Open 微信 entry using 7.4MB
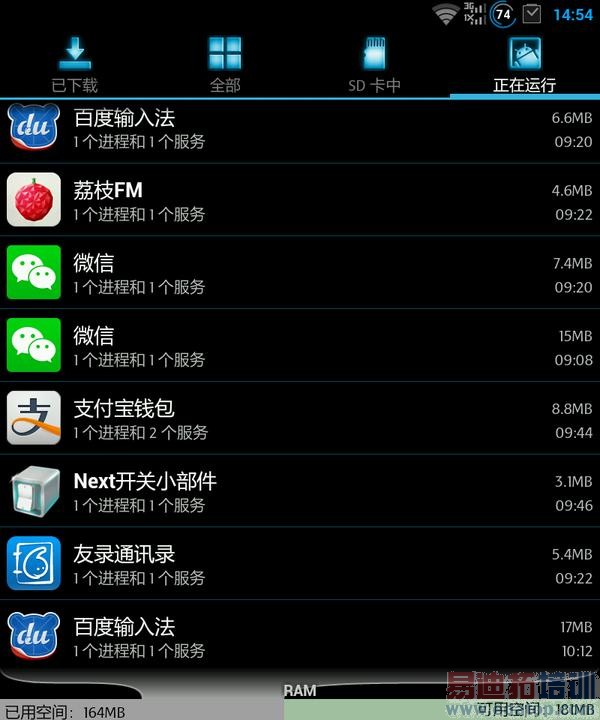The height and width of the screenshot is (720, 600). tap(300, 273)
